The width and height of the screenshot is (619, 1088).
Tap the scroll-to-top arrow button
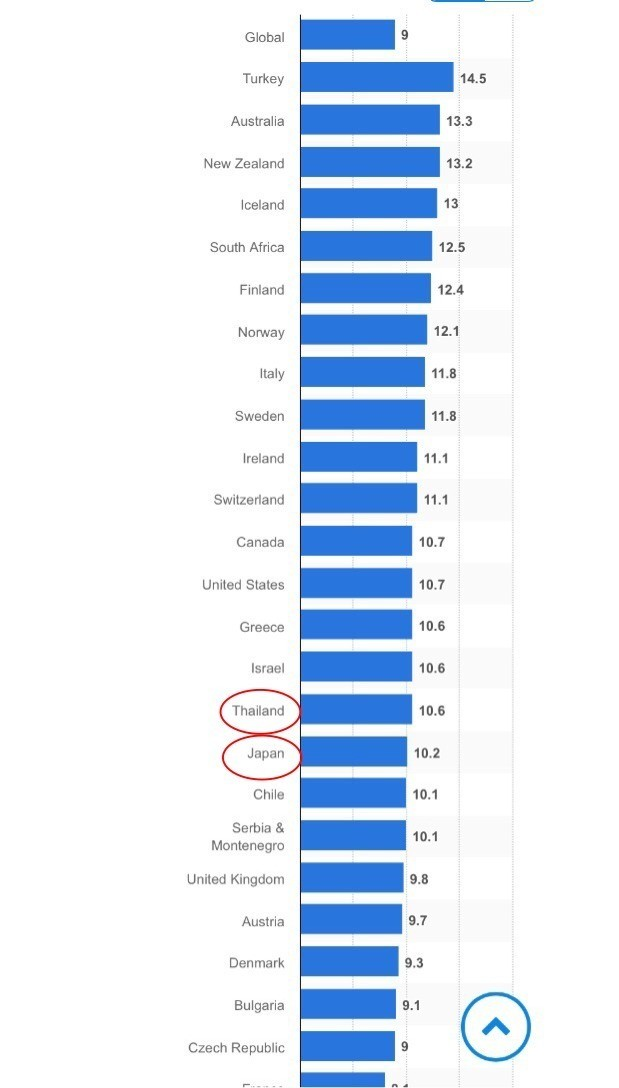[x=496, y=1026]
